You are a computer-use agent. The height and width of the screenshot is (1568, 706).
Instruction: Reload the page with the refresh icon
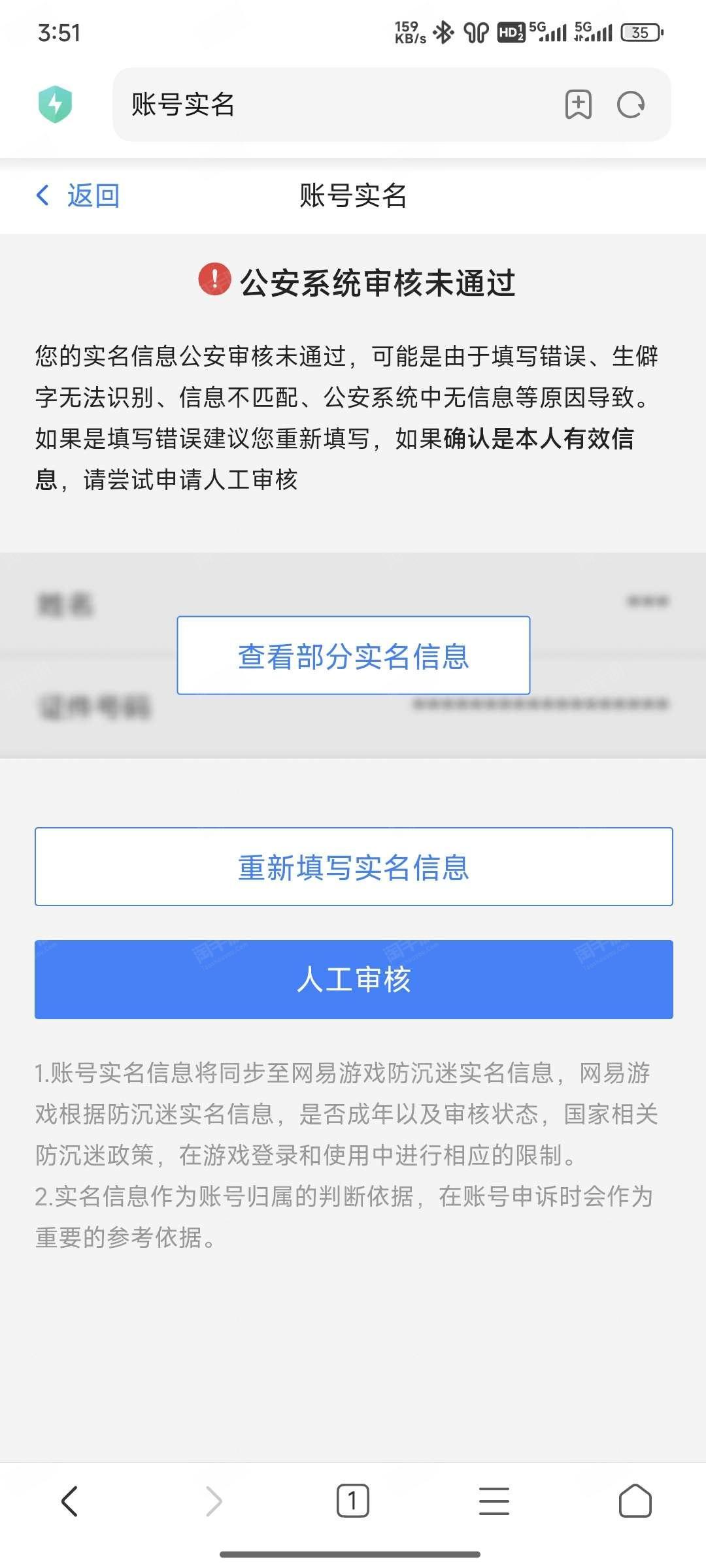631,105
